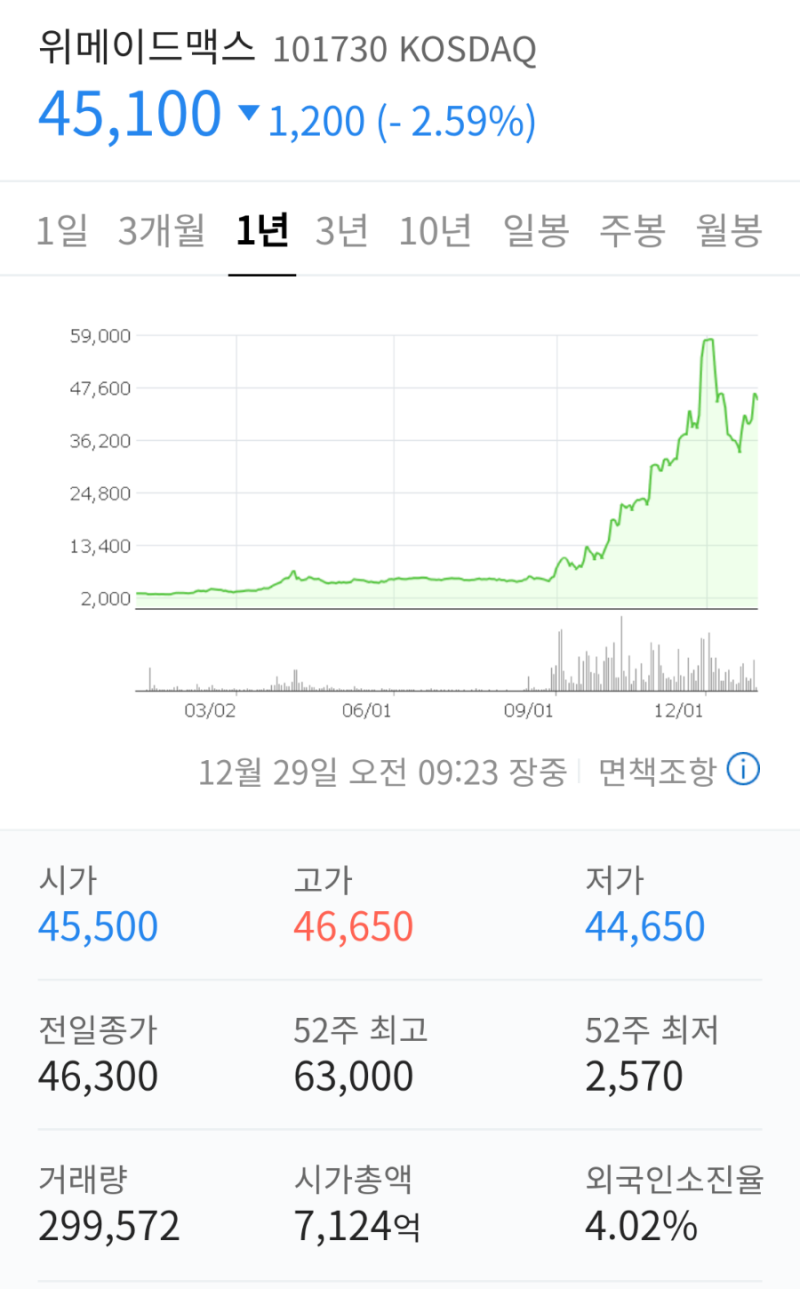Open the 주봉 weekly chart
The image size is (800, 1289).
[633, 228]
